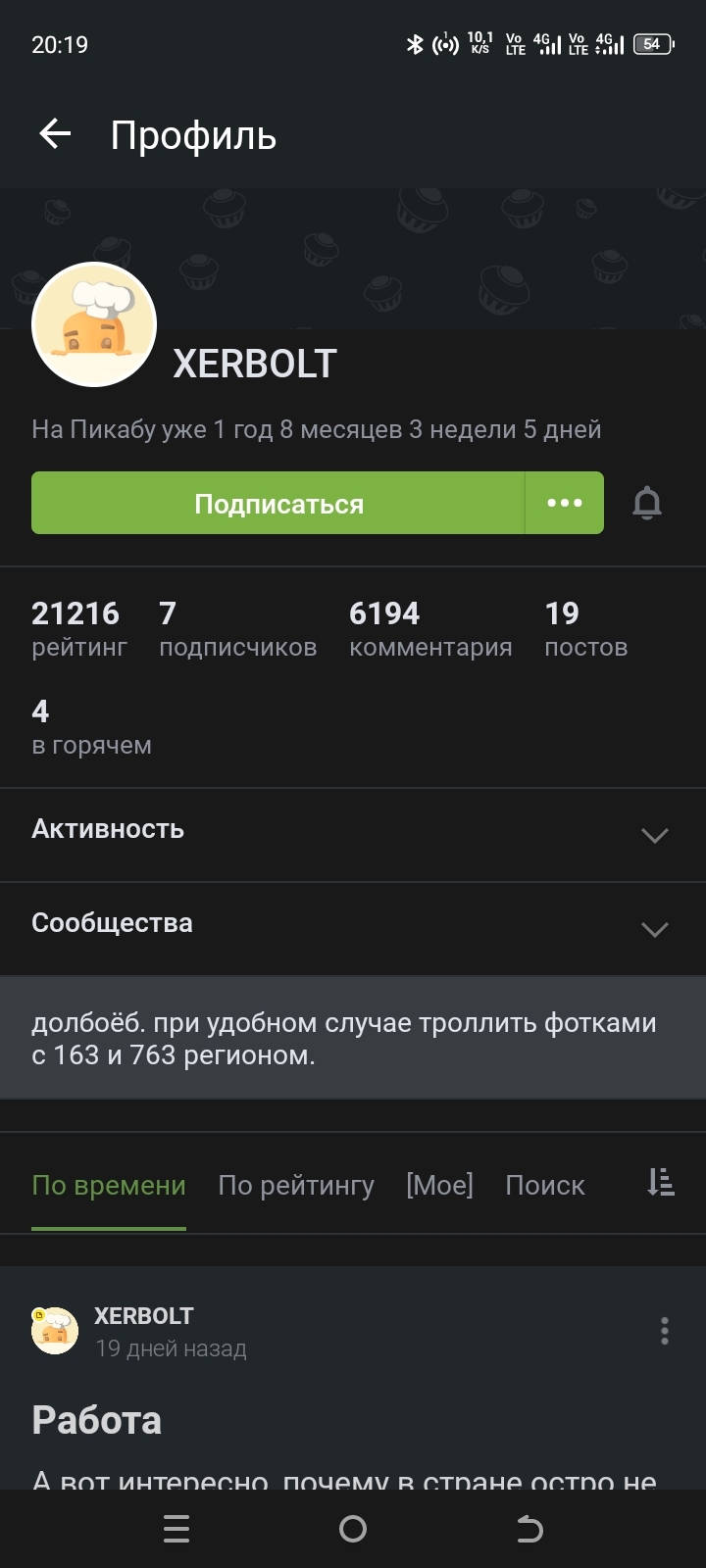Switch to the По времени tab

click(109, 1186)
